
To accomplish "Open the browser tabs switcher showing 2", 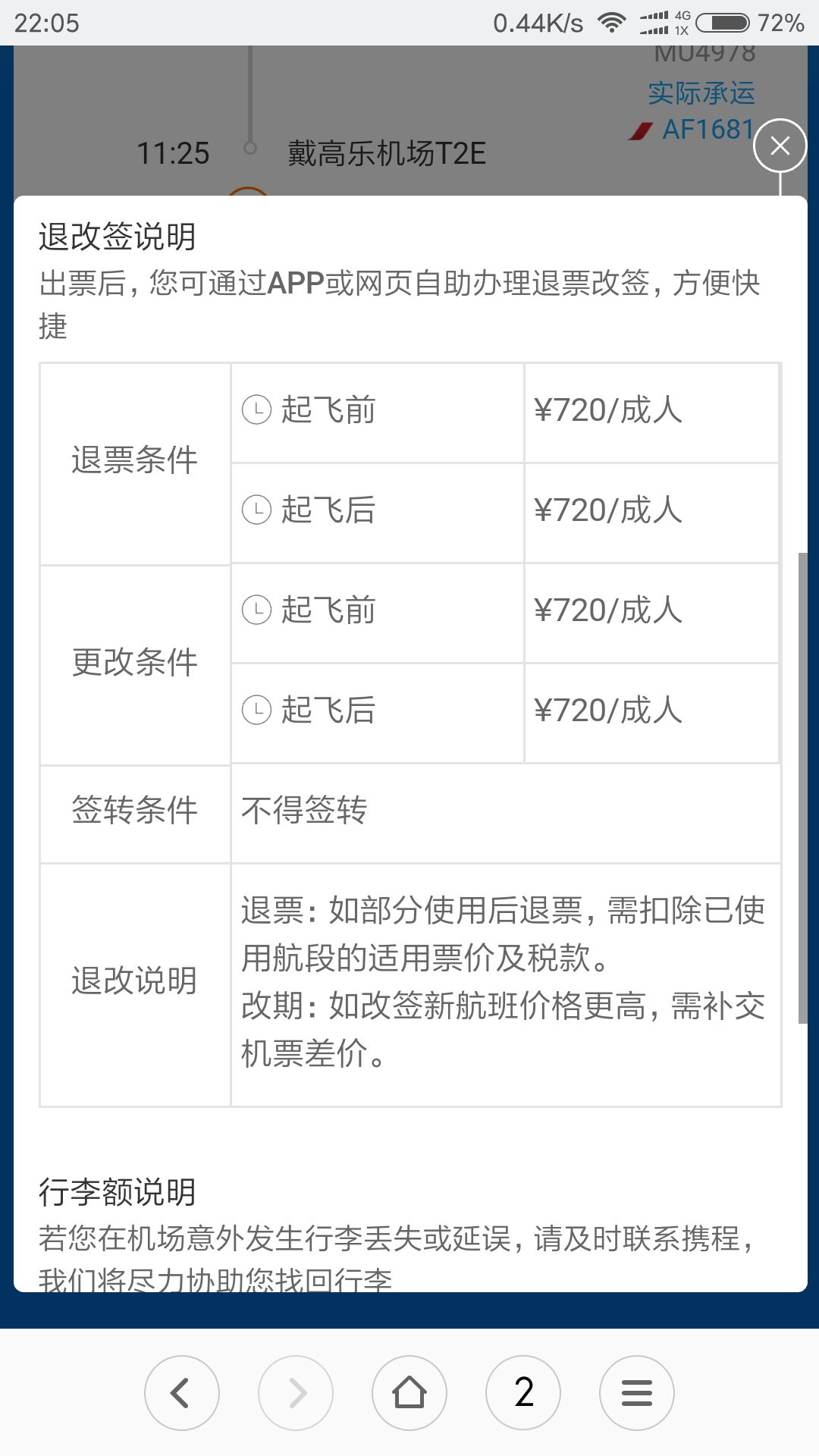I will tap(523, 1393).
